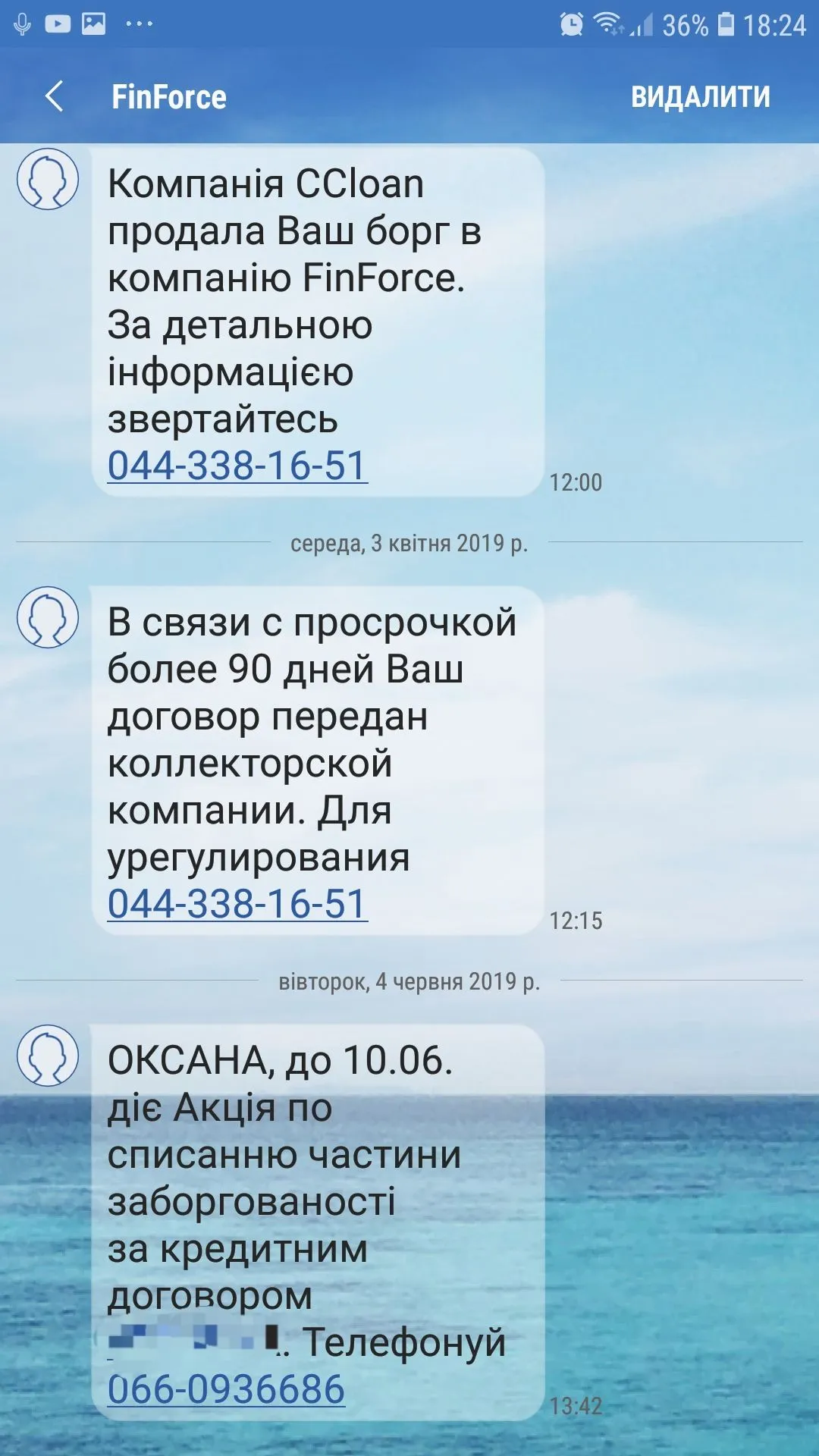Viewport: 819px width, 1456px height.
Task: Open sender avatar beside the CCloan message
Action: (x=48, y=180)
